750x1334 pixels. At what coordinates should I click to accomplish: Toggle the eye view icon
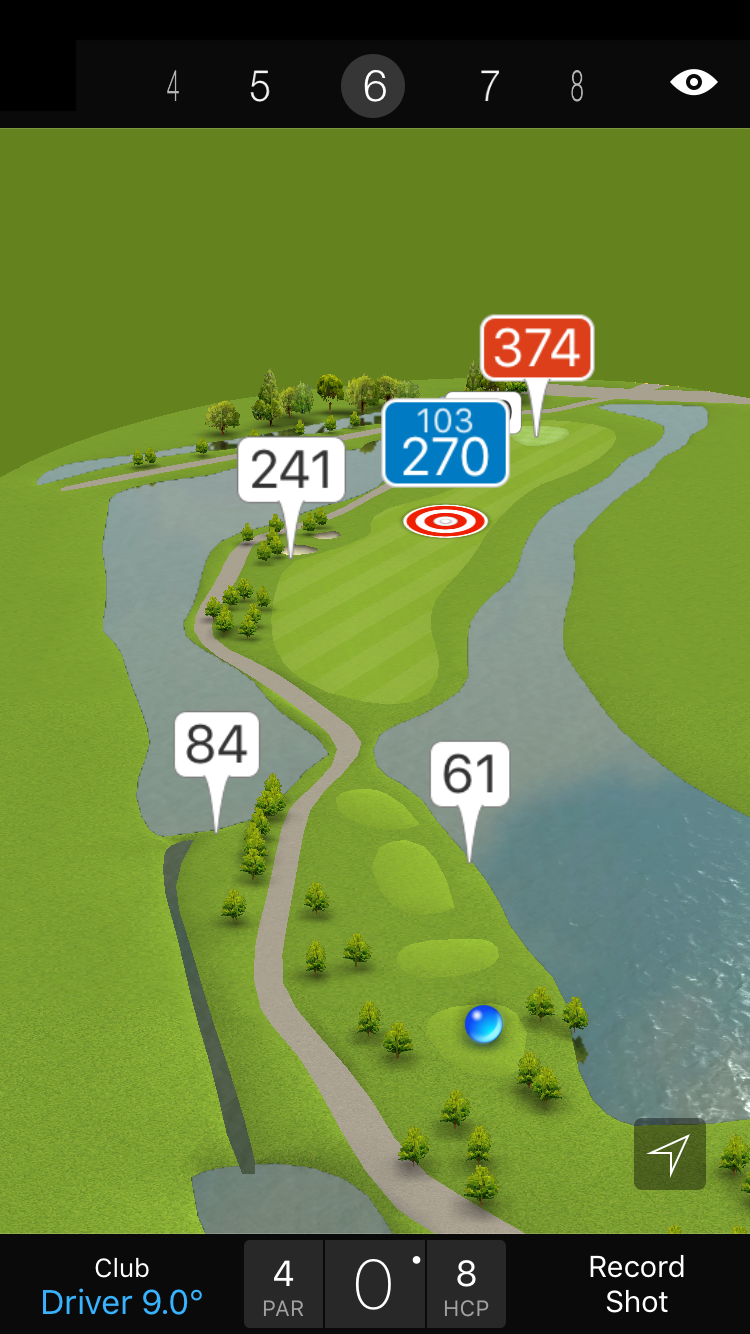[x=693, y=83]
